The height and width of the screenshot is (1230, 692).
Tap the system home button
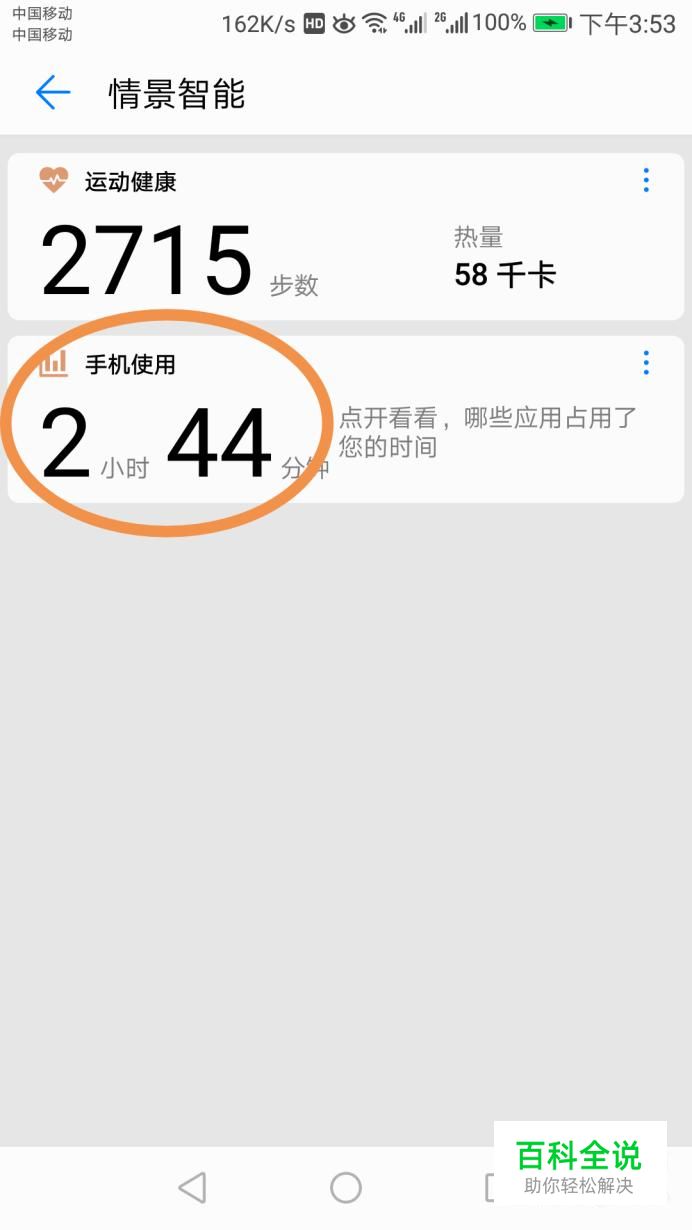coord(346,1187)
